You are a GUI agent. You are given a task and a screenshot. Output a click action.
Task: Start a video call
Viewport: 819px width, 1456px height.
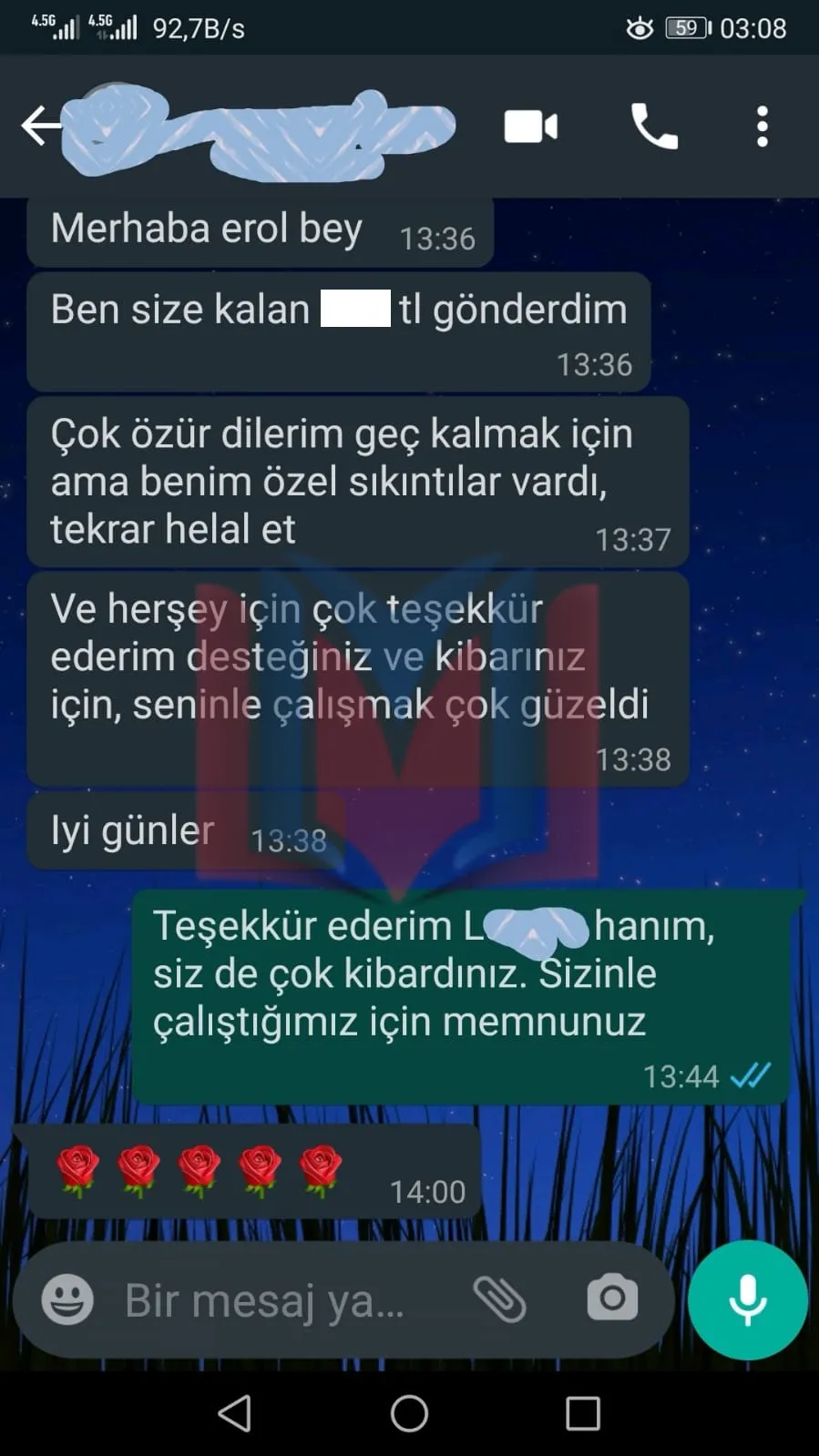point(531,127)
